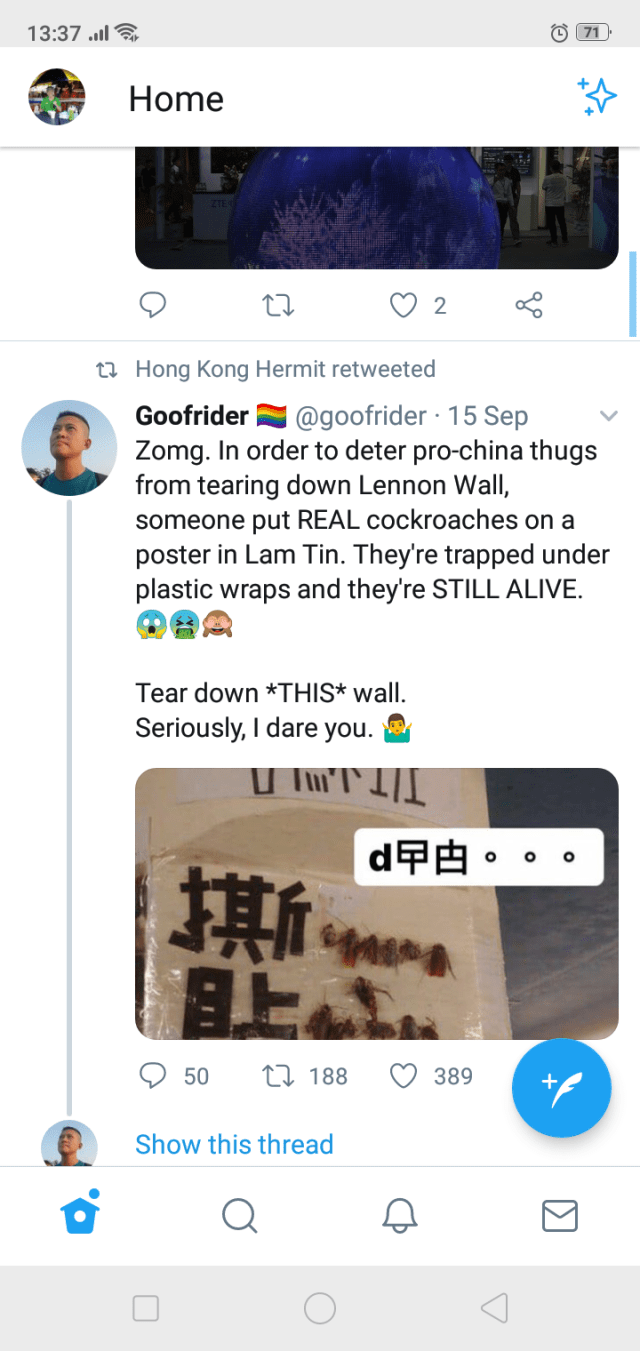Go to the Home tab
This screenshot has width=640, height=1351.
pos(80,1215)
